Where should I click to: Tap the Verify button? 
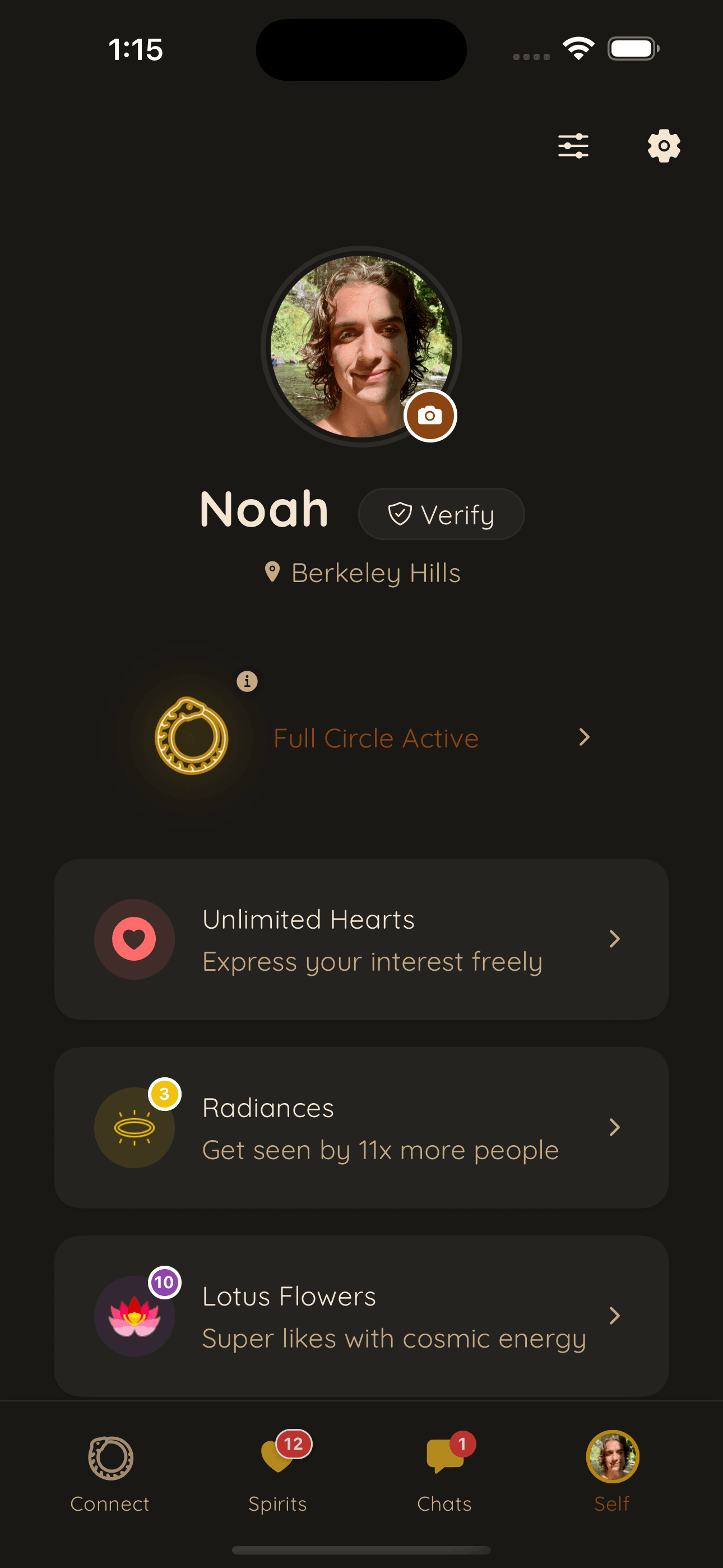point(441,514)
